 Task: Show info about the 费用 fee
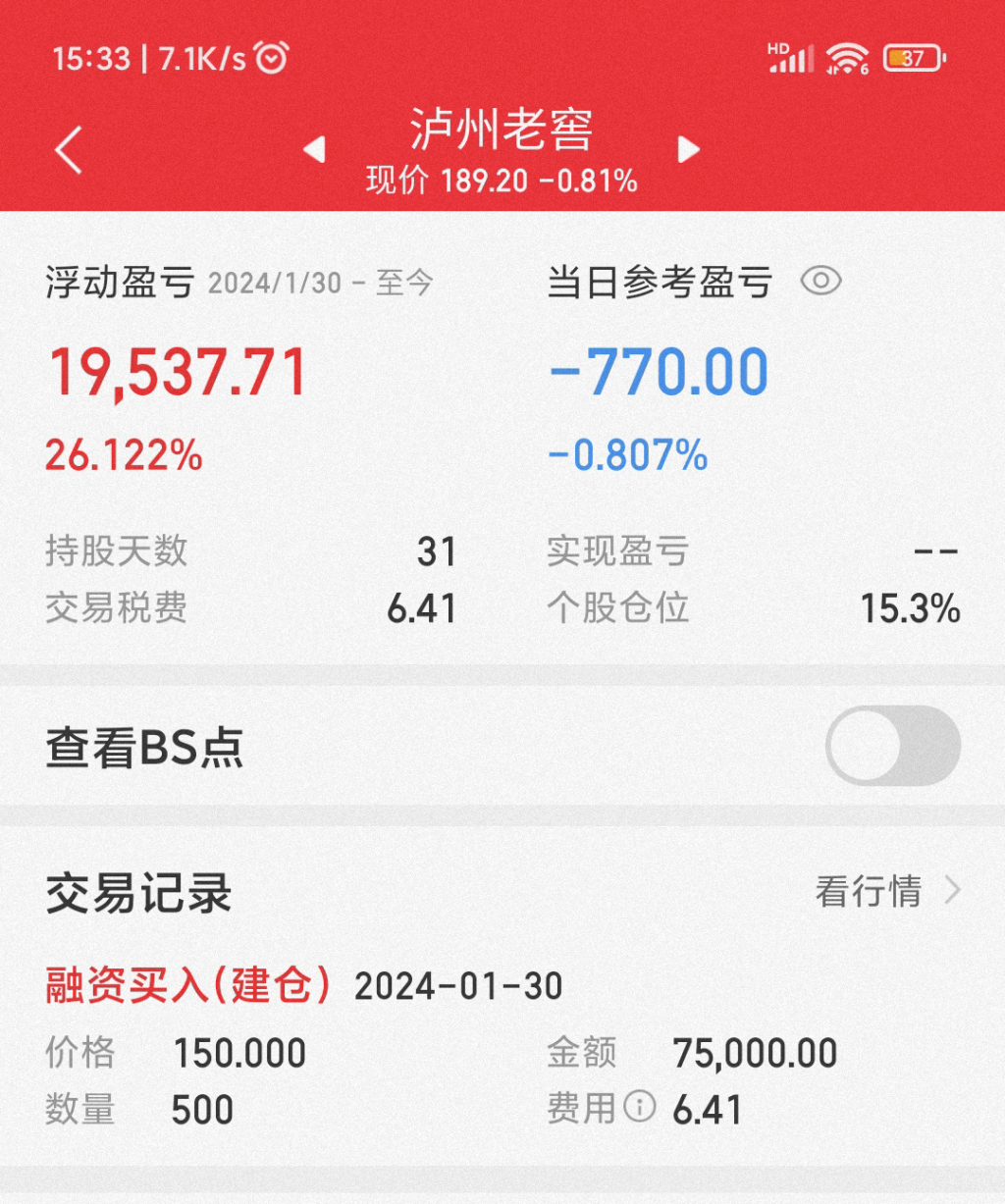pyautogui.click(x=640, y=1108)
